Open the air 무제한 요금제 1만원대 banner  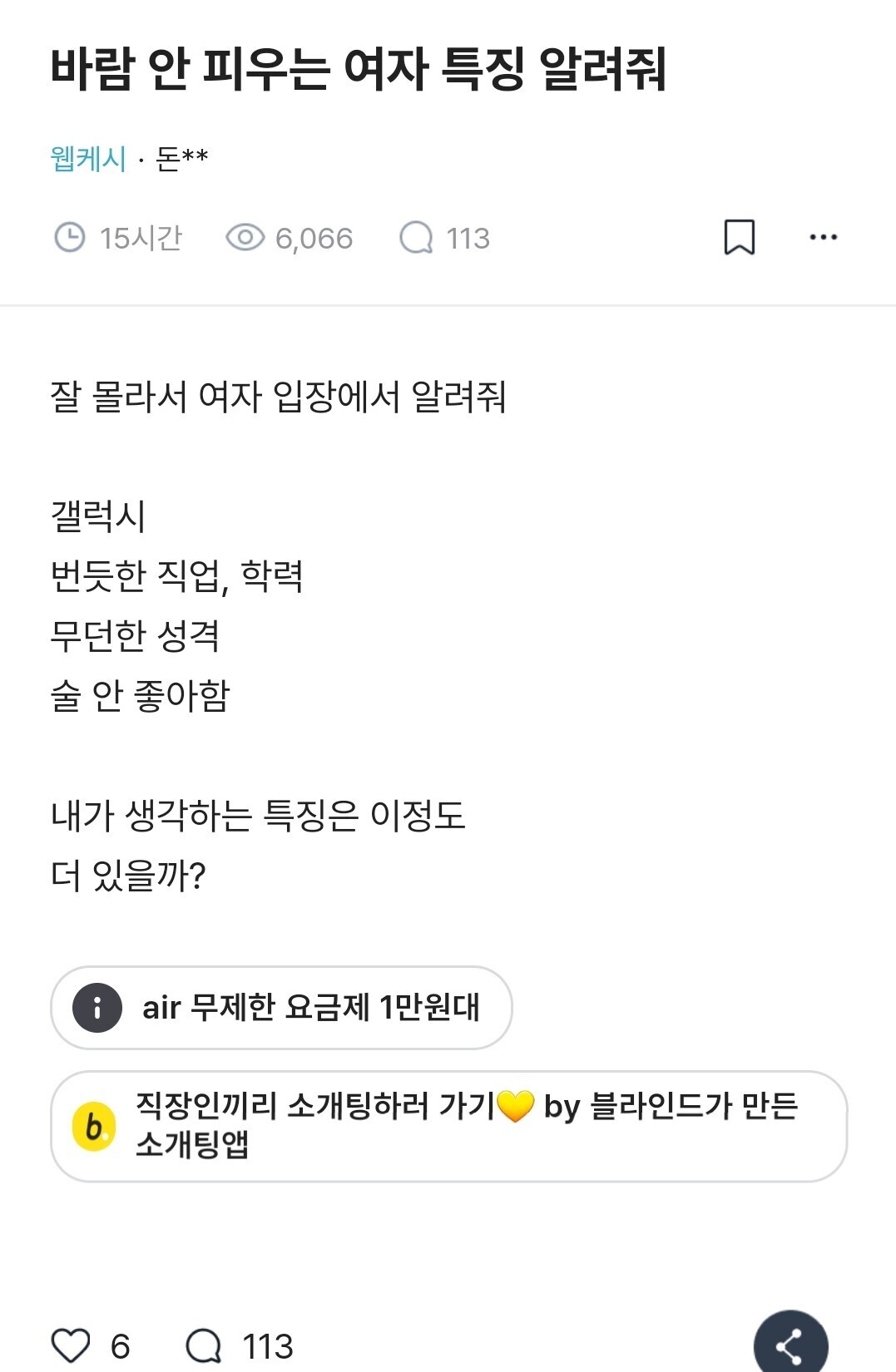coord(281,1007)
